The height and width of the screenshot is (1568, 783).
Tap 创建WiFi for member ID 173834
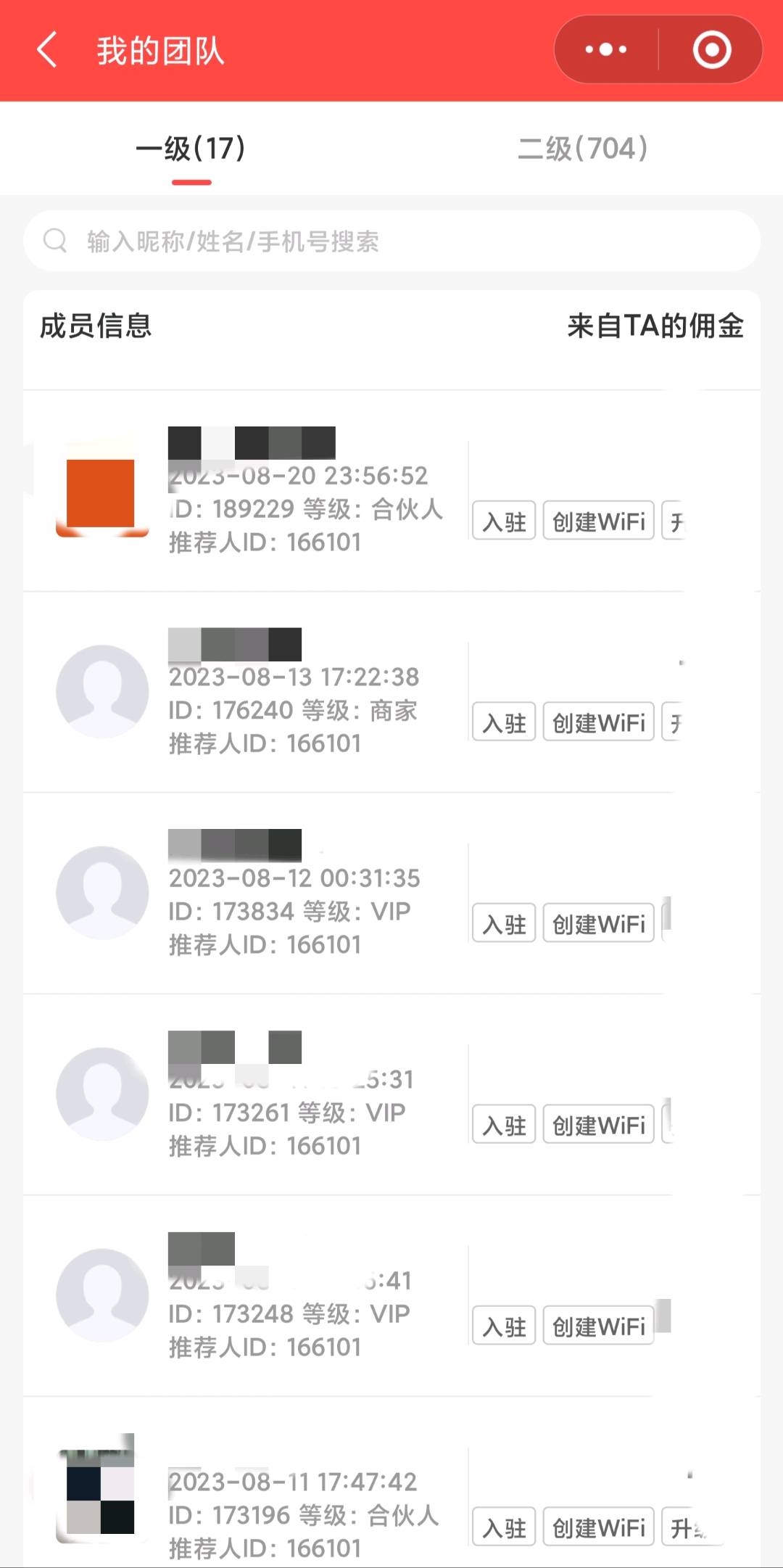[x=599, y=923]
